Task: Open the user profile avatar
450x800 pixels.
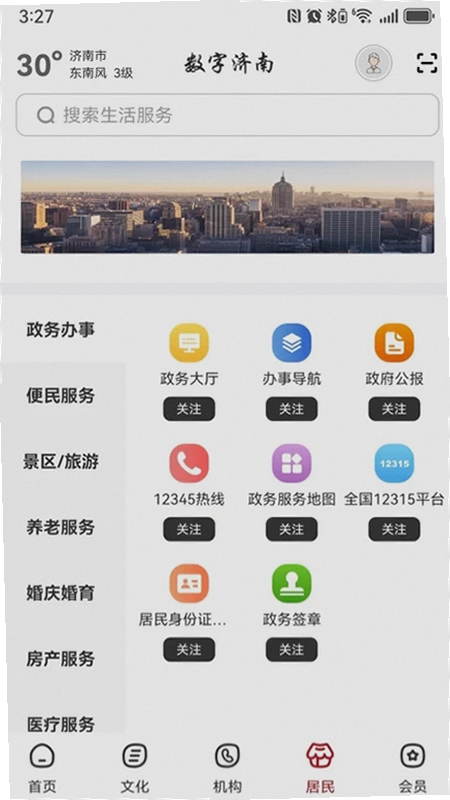Action: (x=373, y=63)
